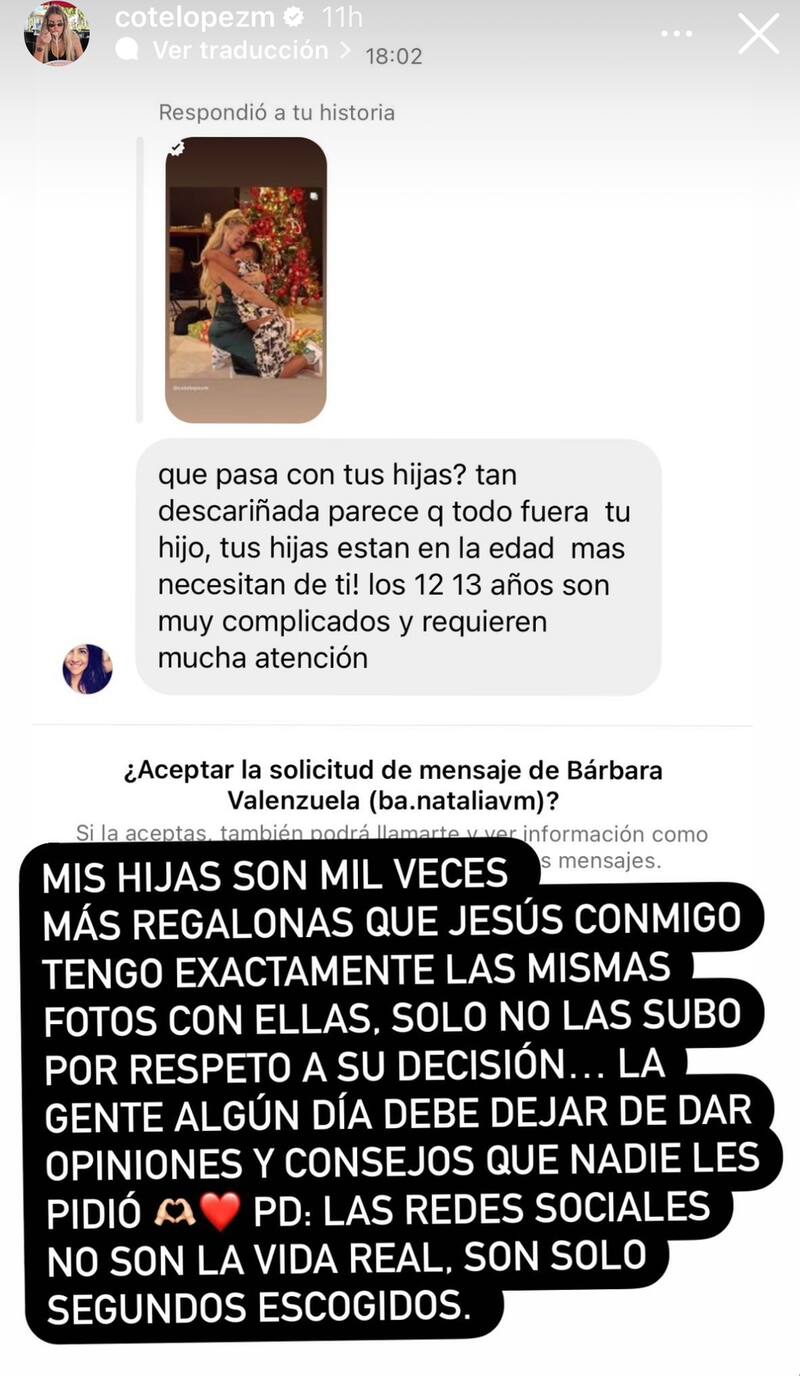Tap Ver traducción to translate story
Viewport: 800px width, 1376px height.
[x=240, y=50]
